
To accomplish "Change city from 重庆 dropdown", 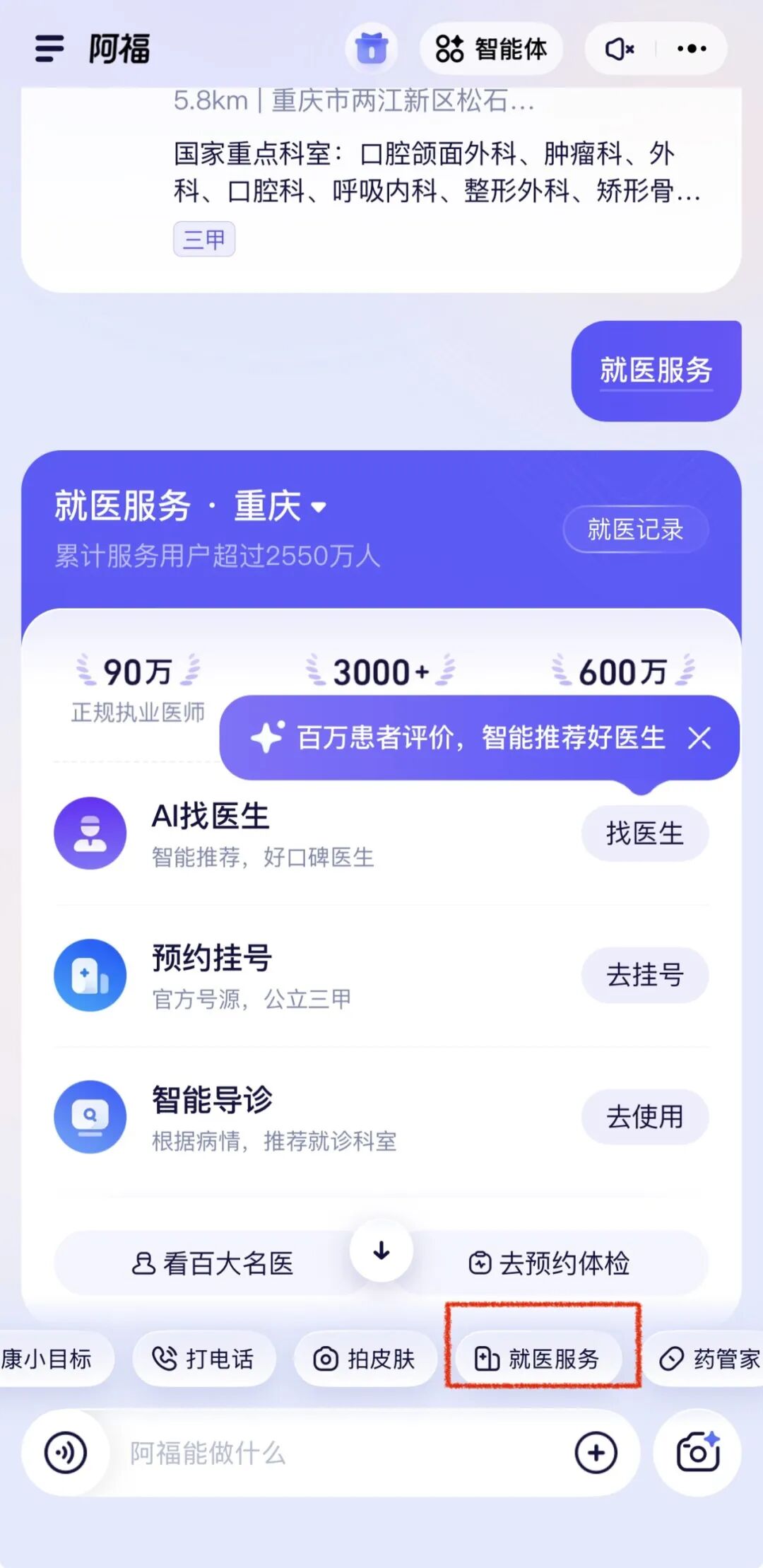I will coord(280,506).
